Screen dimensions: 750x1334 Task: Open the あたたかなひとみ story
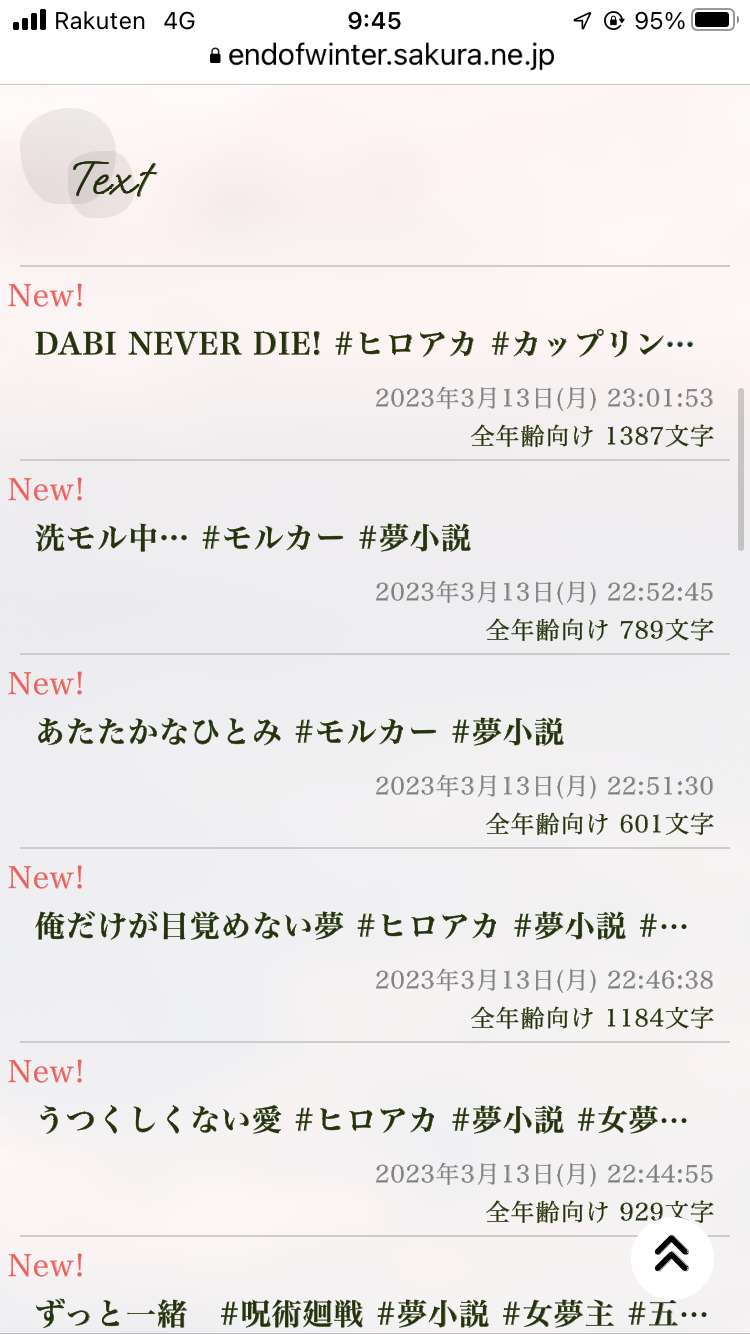(300, 732)
